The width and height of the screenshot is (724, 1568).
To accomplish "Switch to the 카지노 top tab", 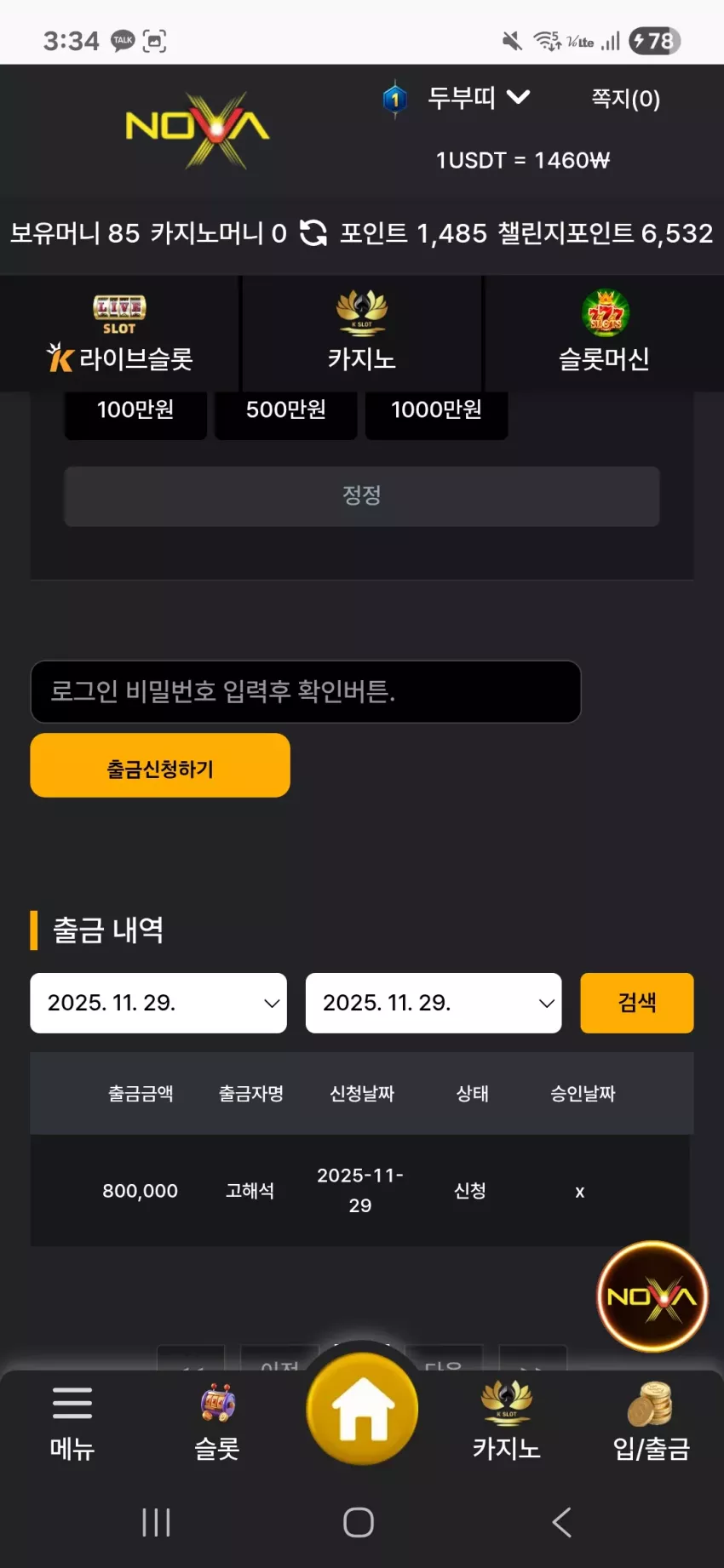I will click(x=362, y=334).
